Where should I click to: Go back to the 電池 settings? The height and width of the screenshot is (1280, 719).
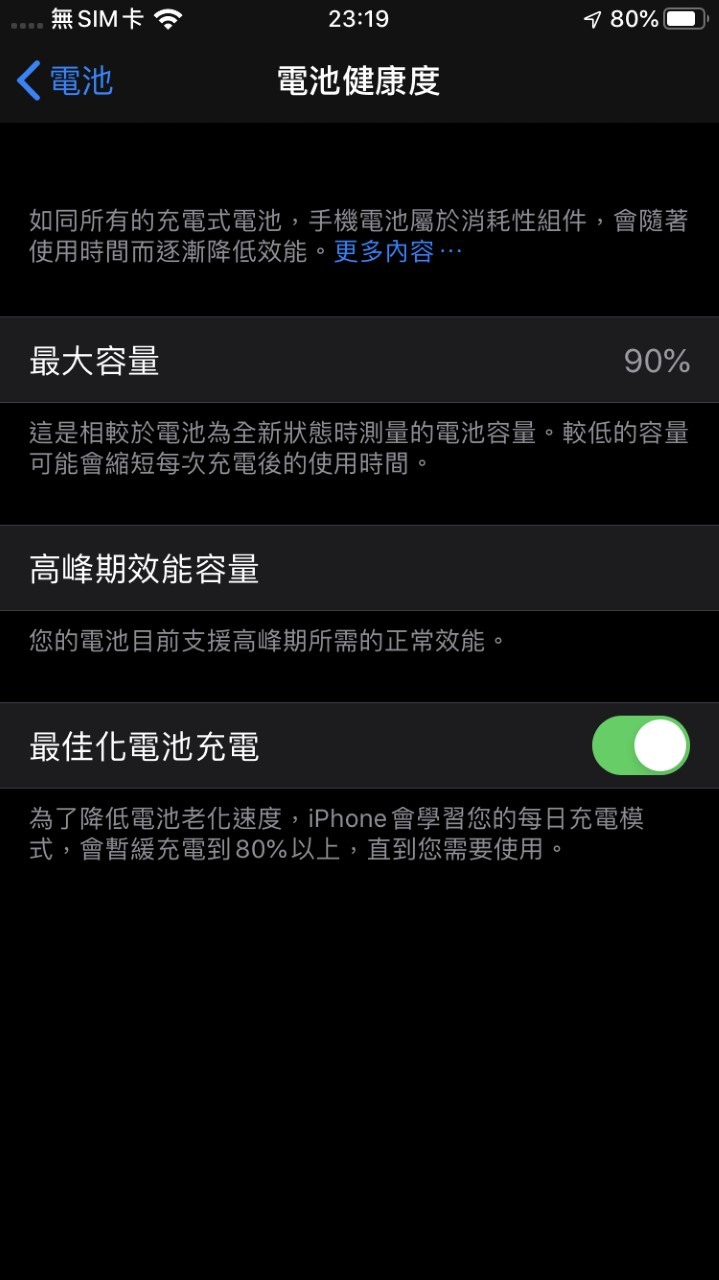pyautogui.click(x=65, y=81)
